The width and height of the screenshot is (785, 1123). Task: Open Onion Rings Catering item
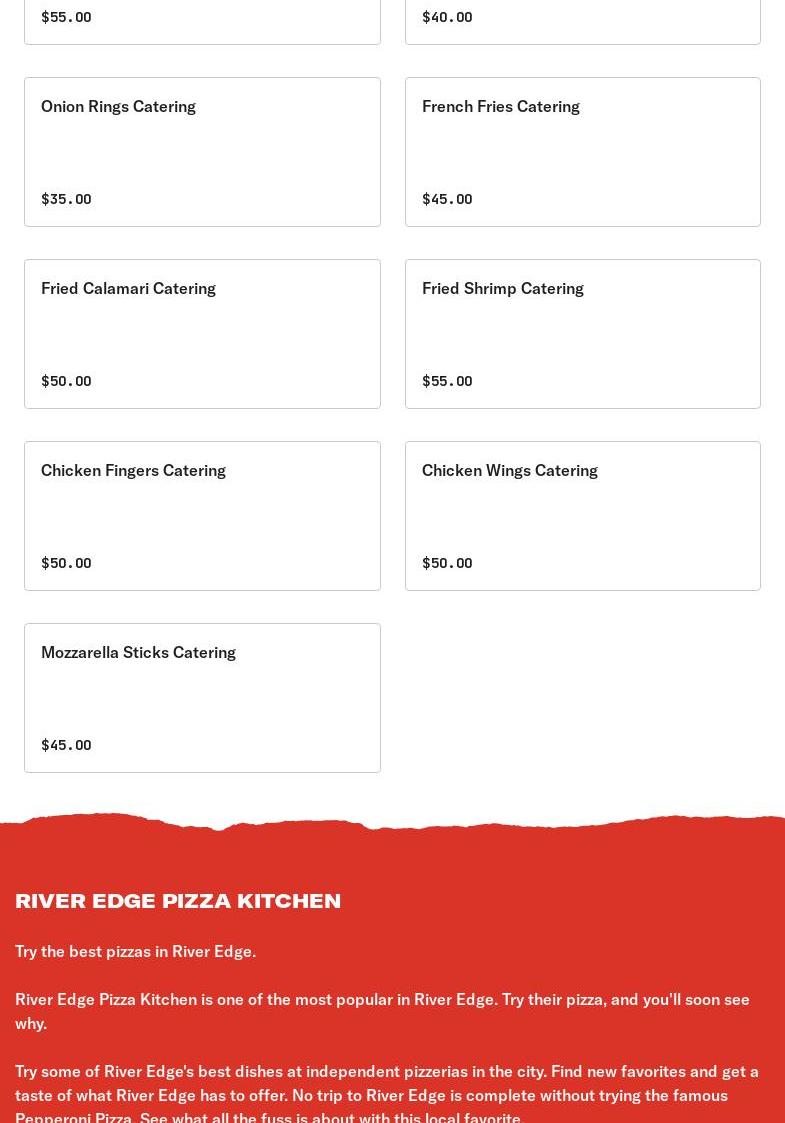coord(202,152)
